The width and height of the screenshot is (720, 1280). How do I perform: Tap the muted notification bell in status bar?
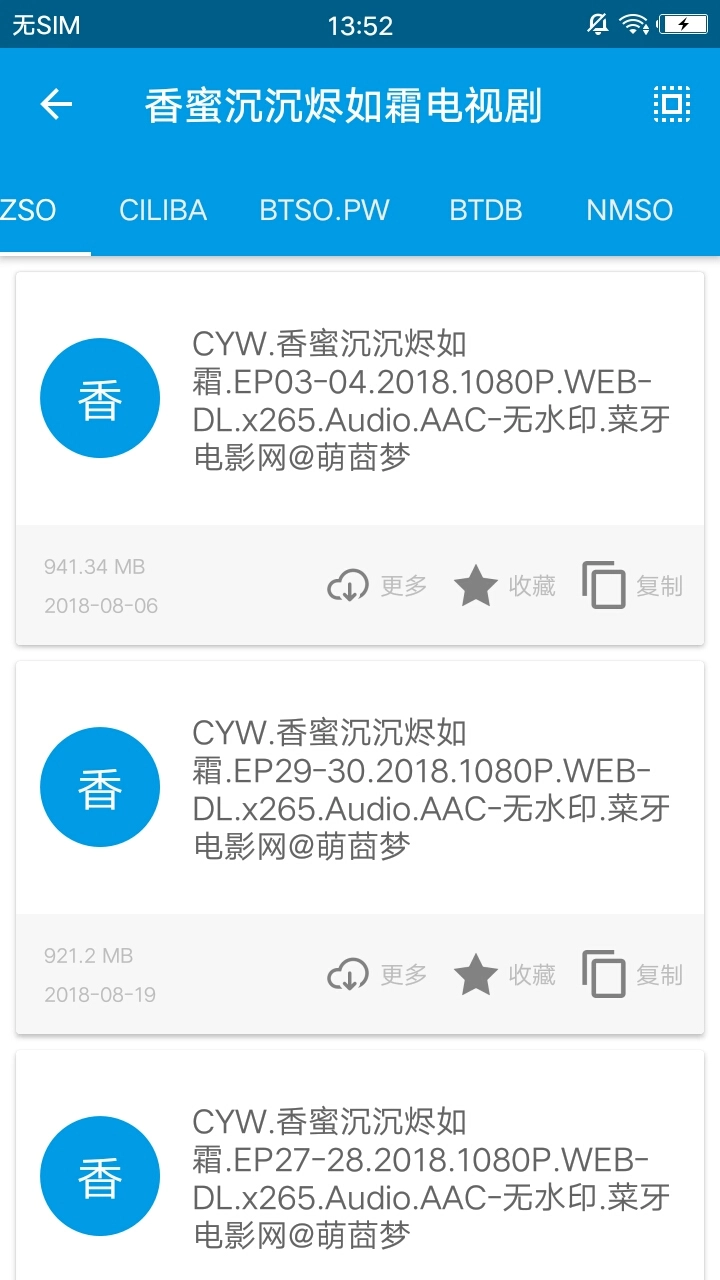597,22
